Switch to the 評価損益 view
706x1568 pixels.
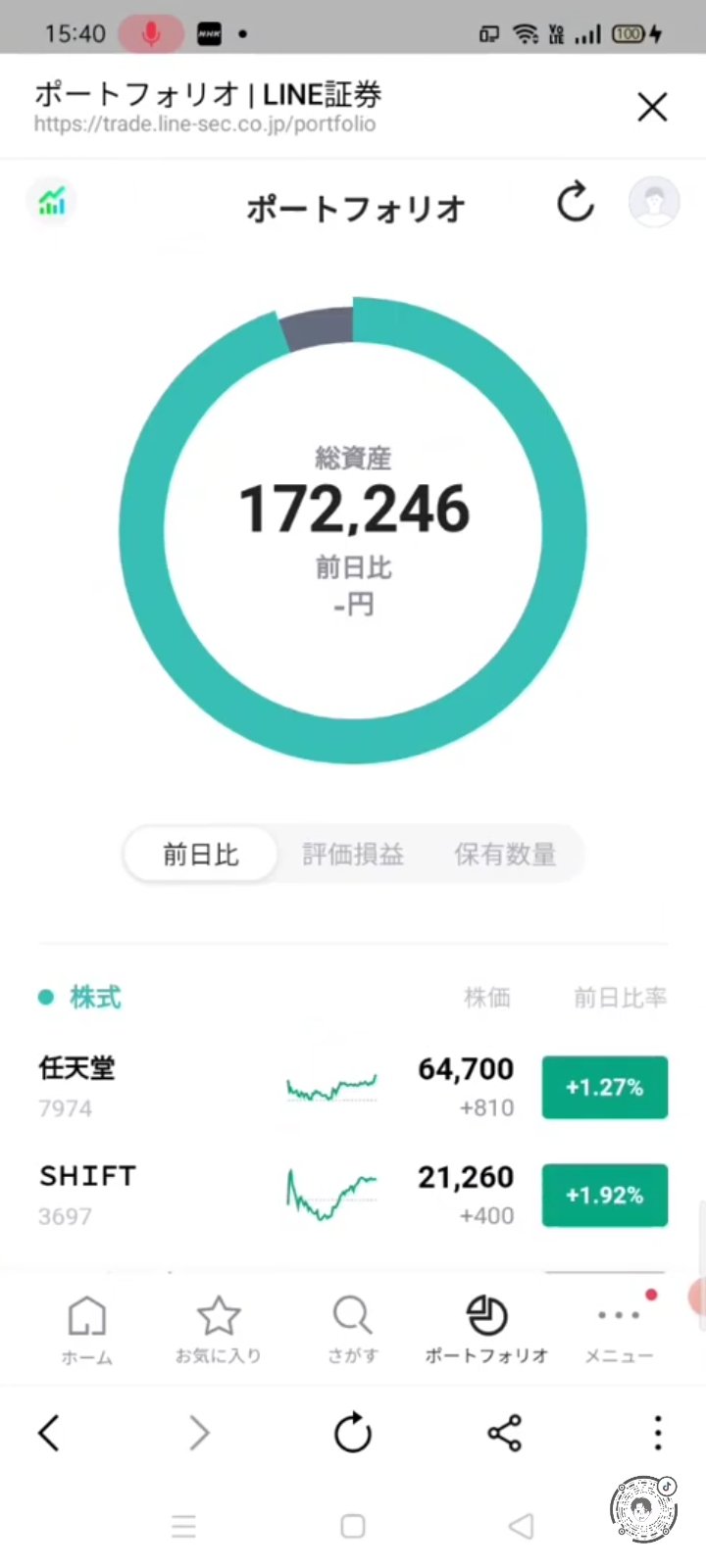(353, 855)
